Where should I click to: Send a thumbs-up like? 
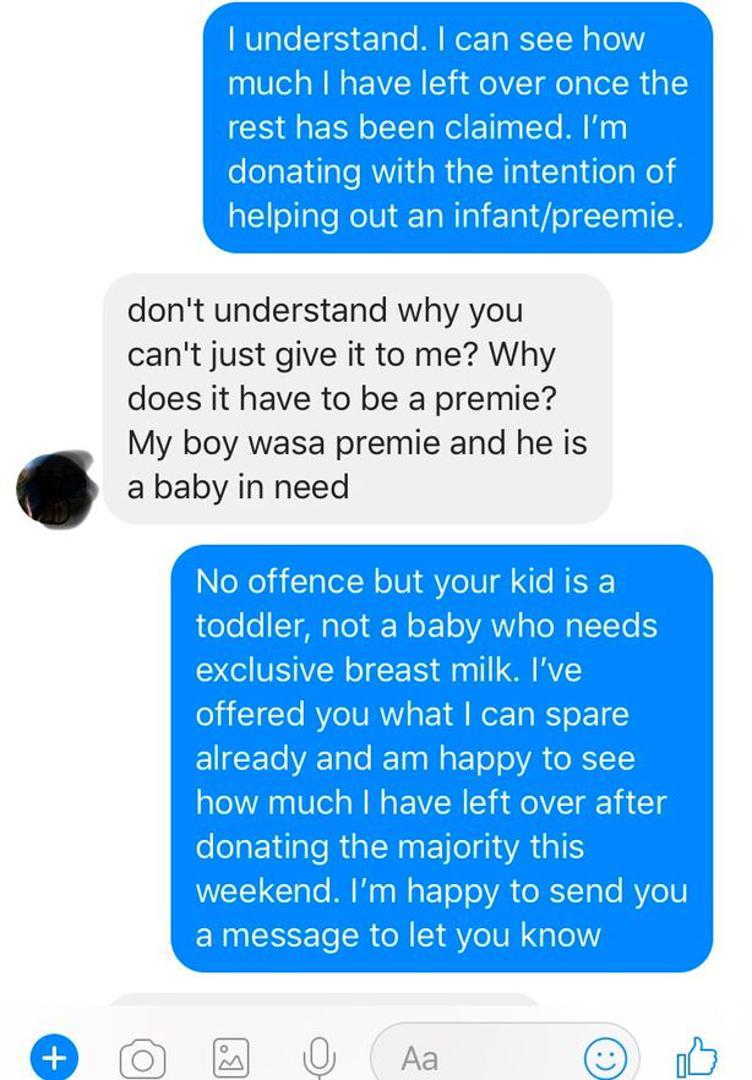click(697, 1055)
